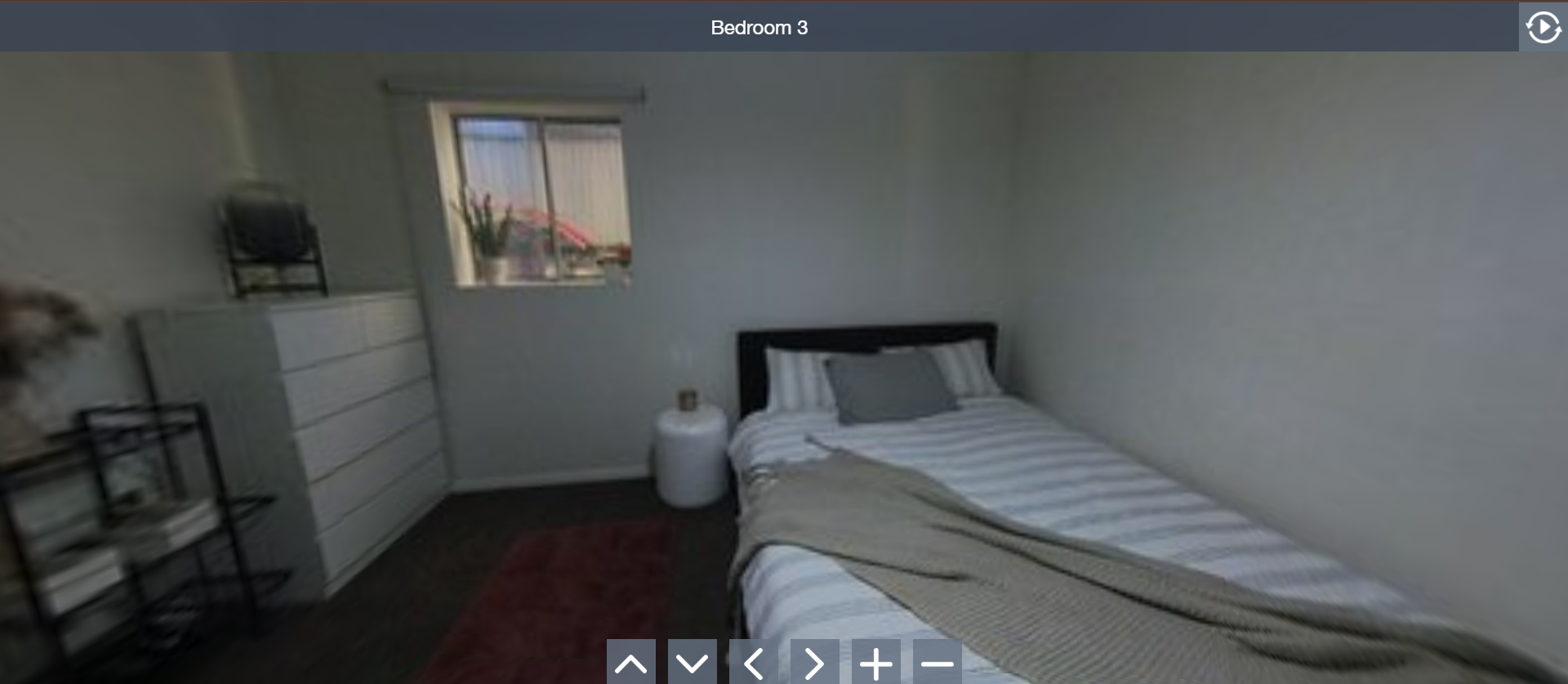The image size is (1568, 684).
Task: Start the auto-rotate tour playback
Action: pos(1543,27)
